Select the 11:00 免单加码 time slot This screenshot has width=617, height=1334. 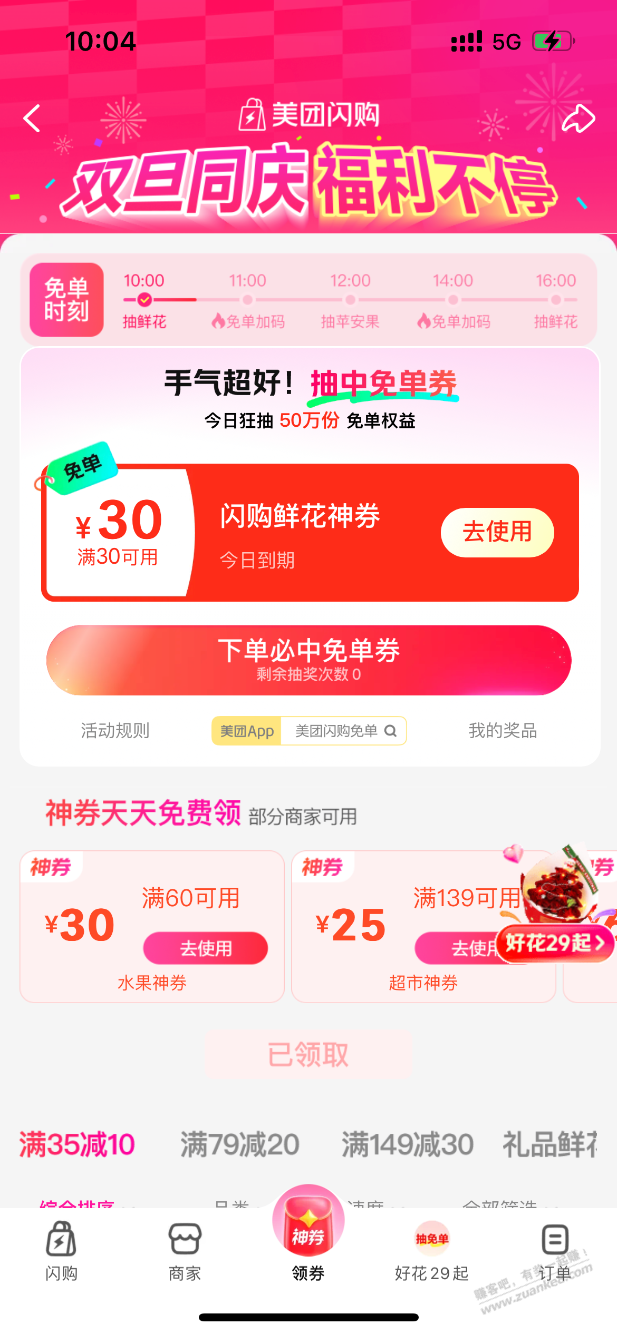(x=247, y=301)
